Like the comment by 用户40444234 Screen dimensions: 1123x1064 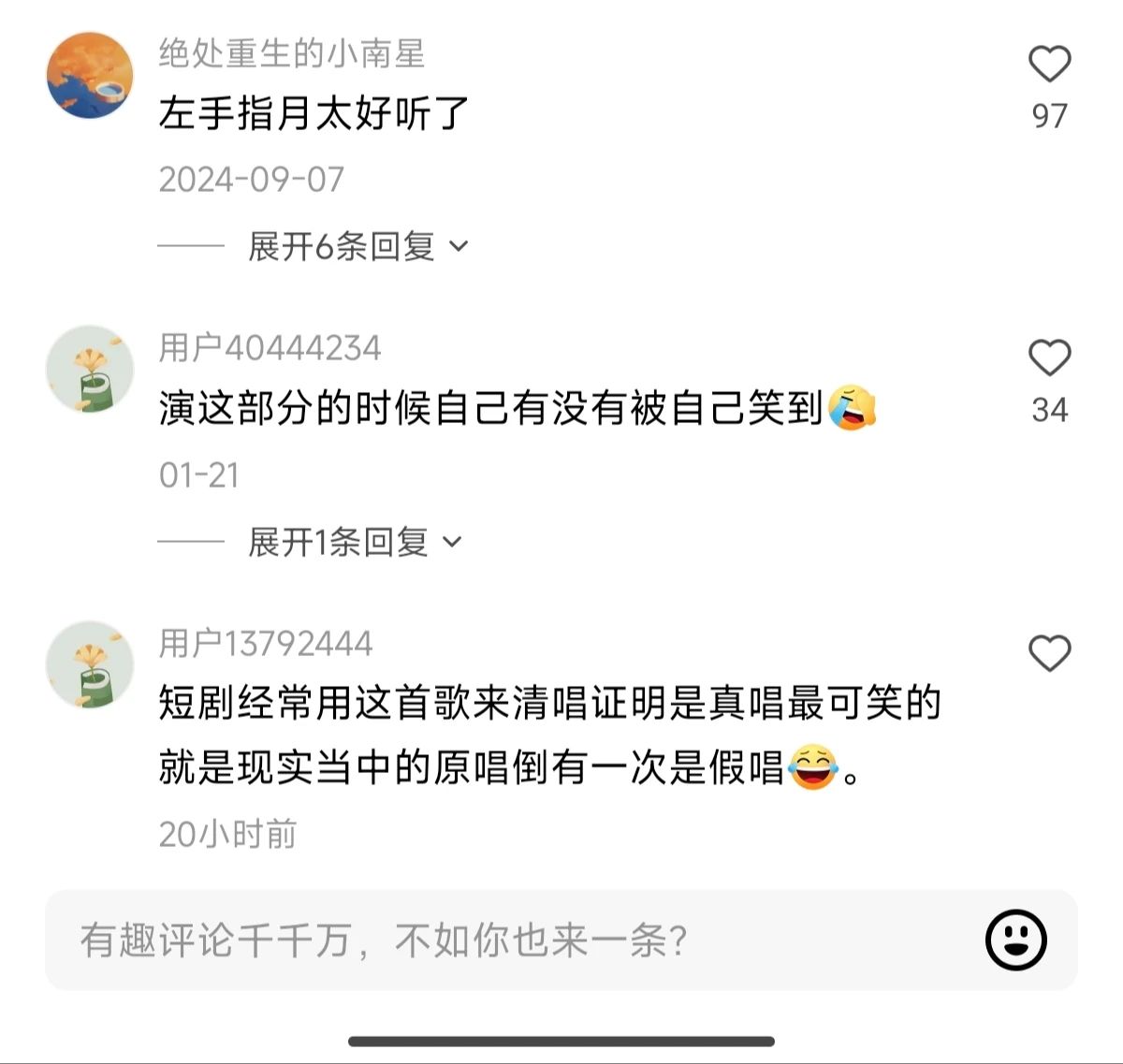click(1049, 358)
